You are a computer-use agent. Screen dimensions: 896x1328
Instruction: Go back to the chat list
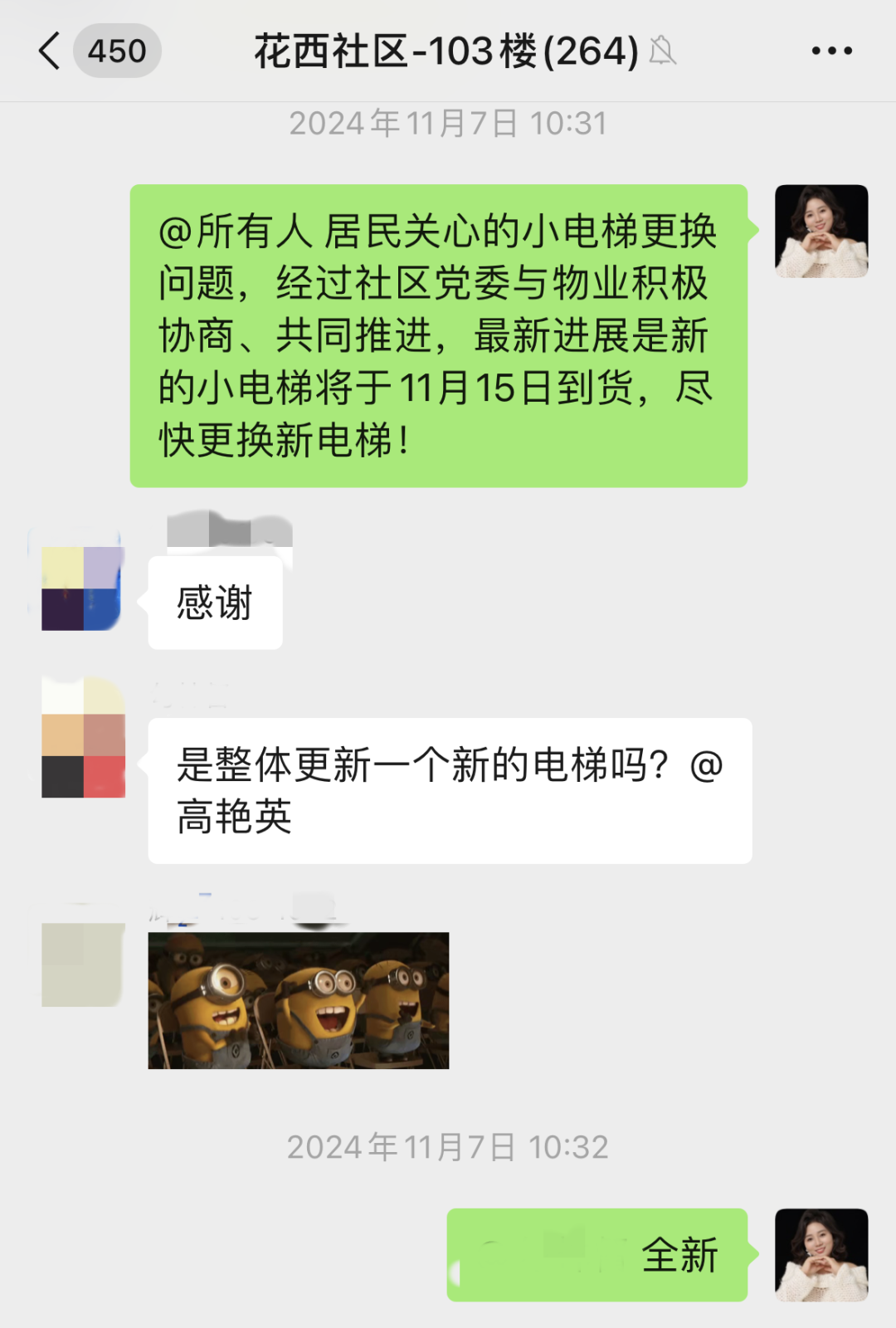tap(51, 51)
